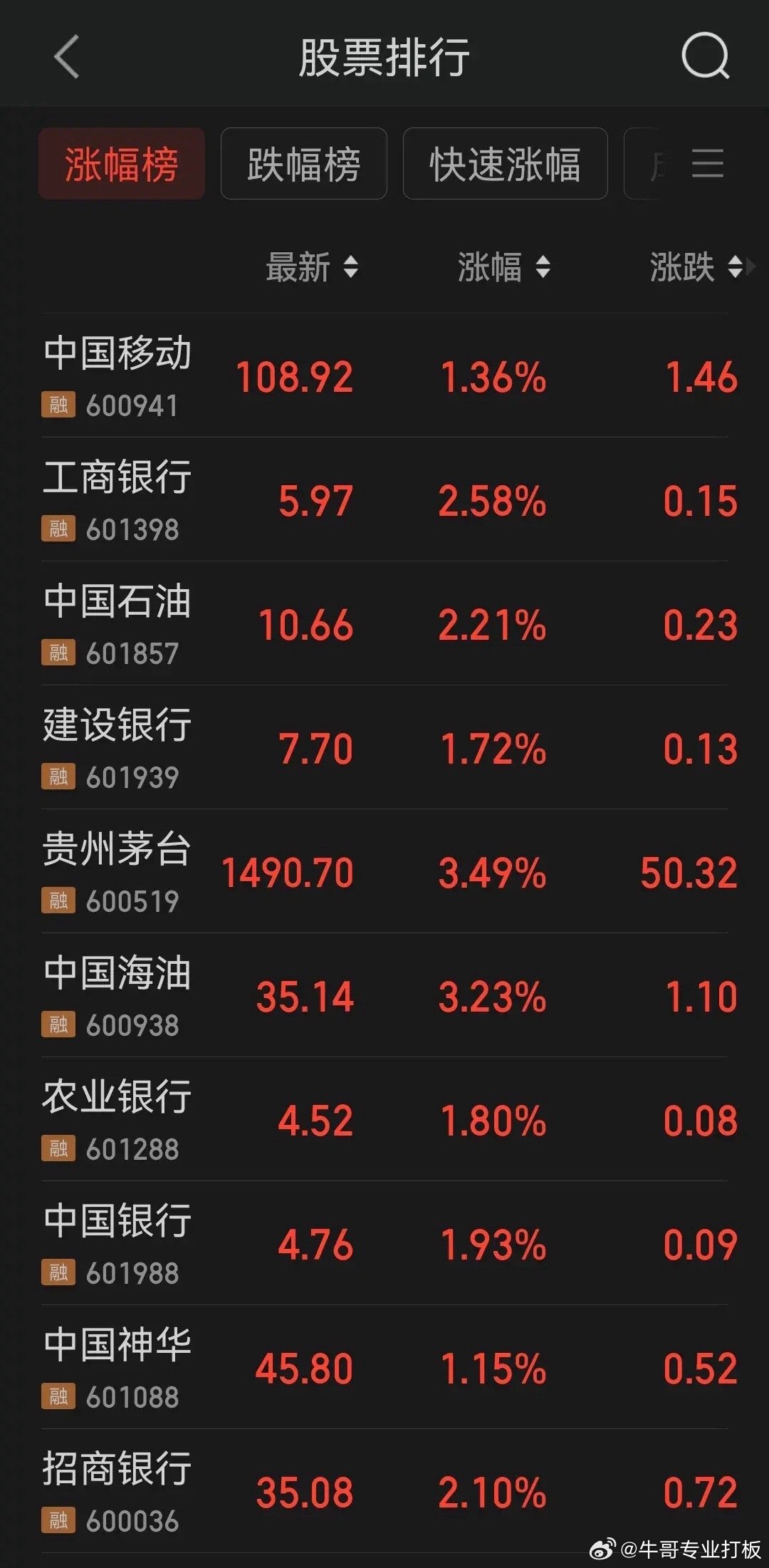Select the 快速涨幅 tab

[506, 164]
